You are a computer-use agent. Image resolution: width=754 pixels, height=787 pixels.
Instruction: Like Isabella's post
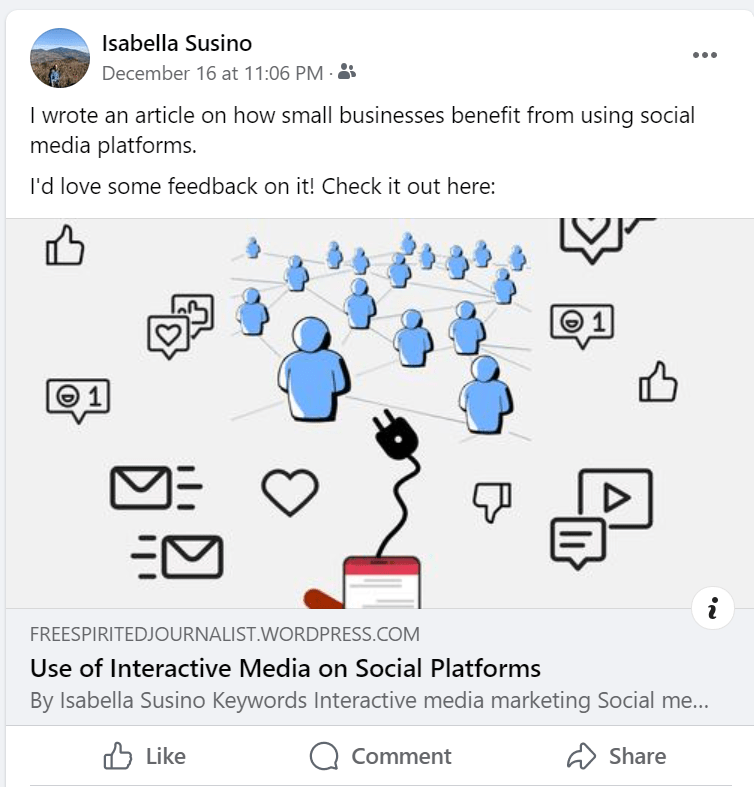[x=145, y=756]
